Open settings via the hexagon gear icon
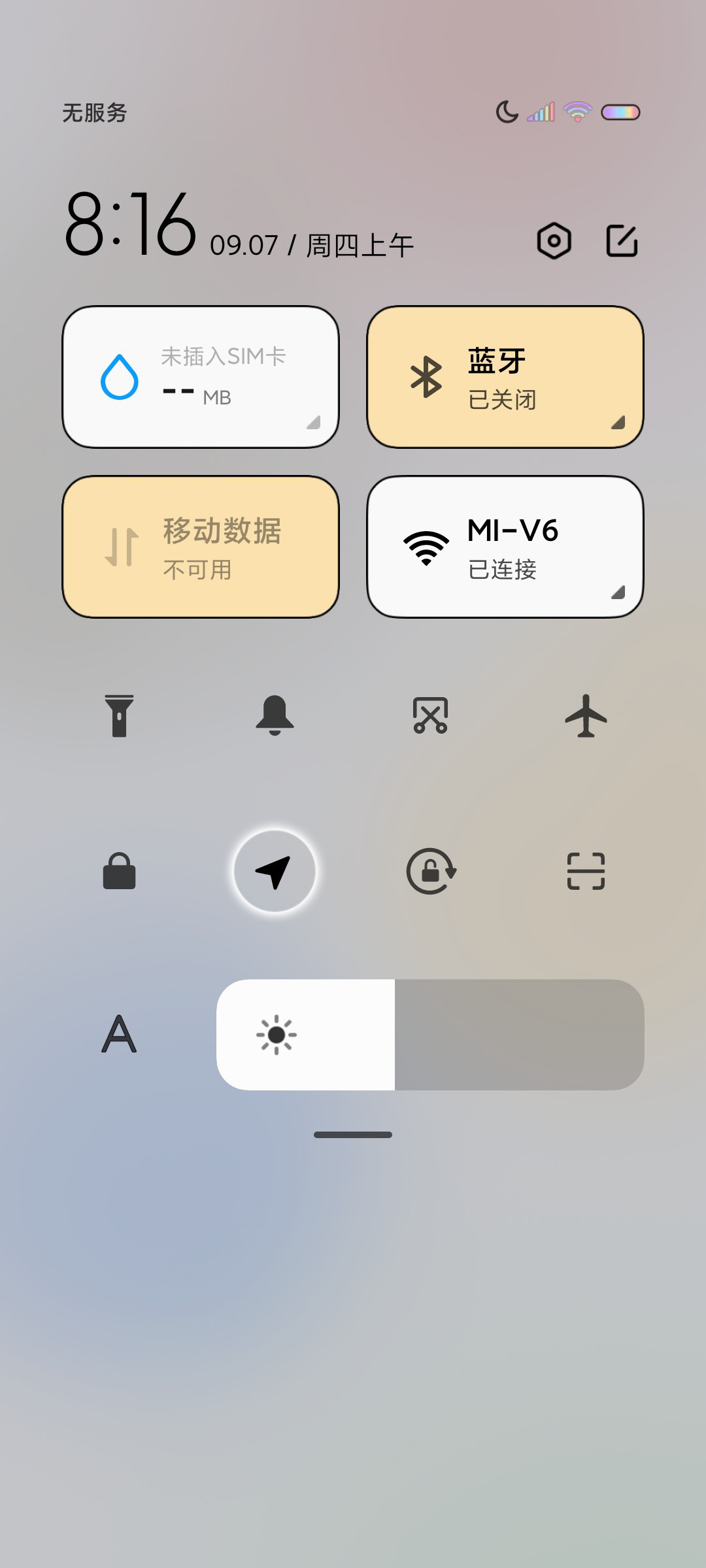Screen dimensions: 706x1568 coord(554,241)
